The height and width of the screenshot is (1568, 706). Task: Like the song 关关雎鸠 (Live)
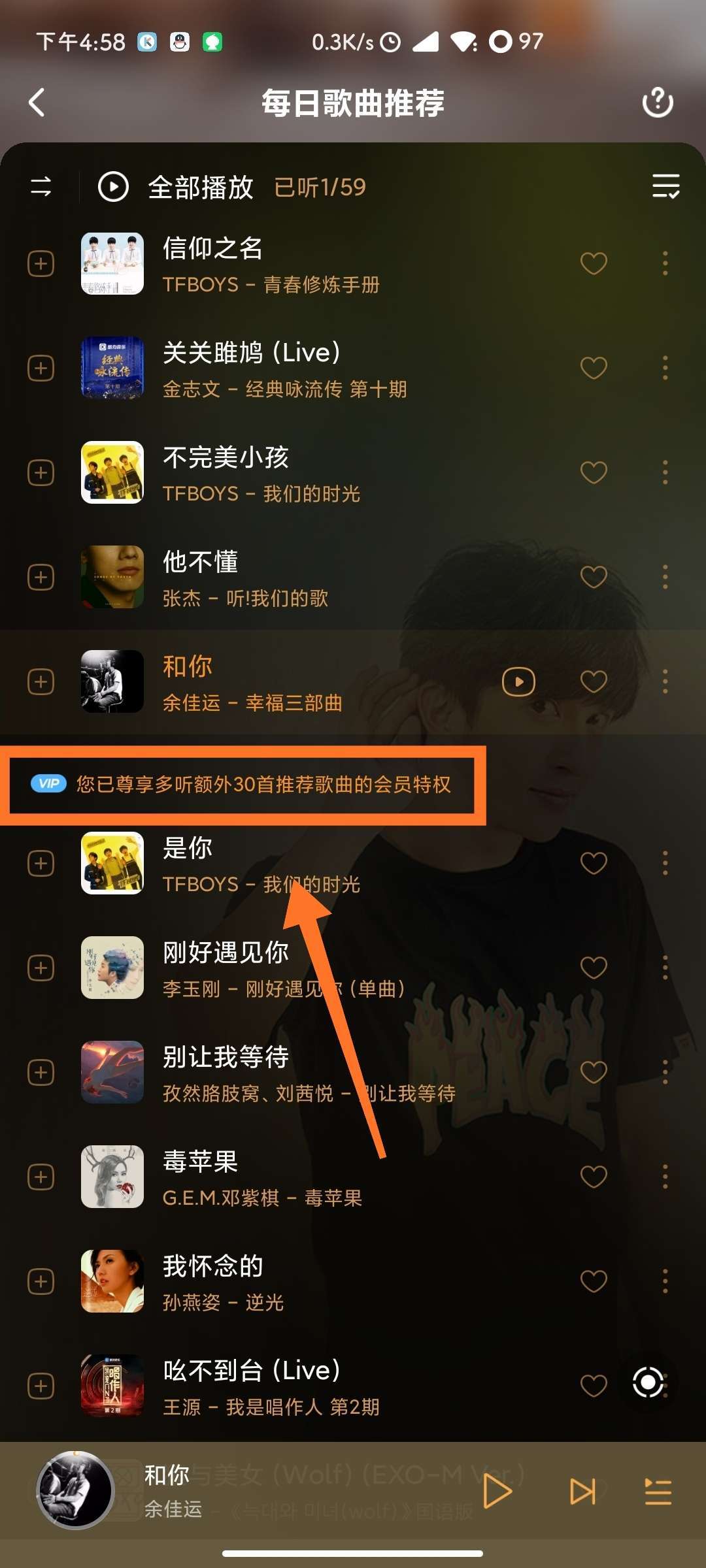pos(594,368)
